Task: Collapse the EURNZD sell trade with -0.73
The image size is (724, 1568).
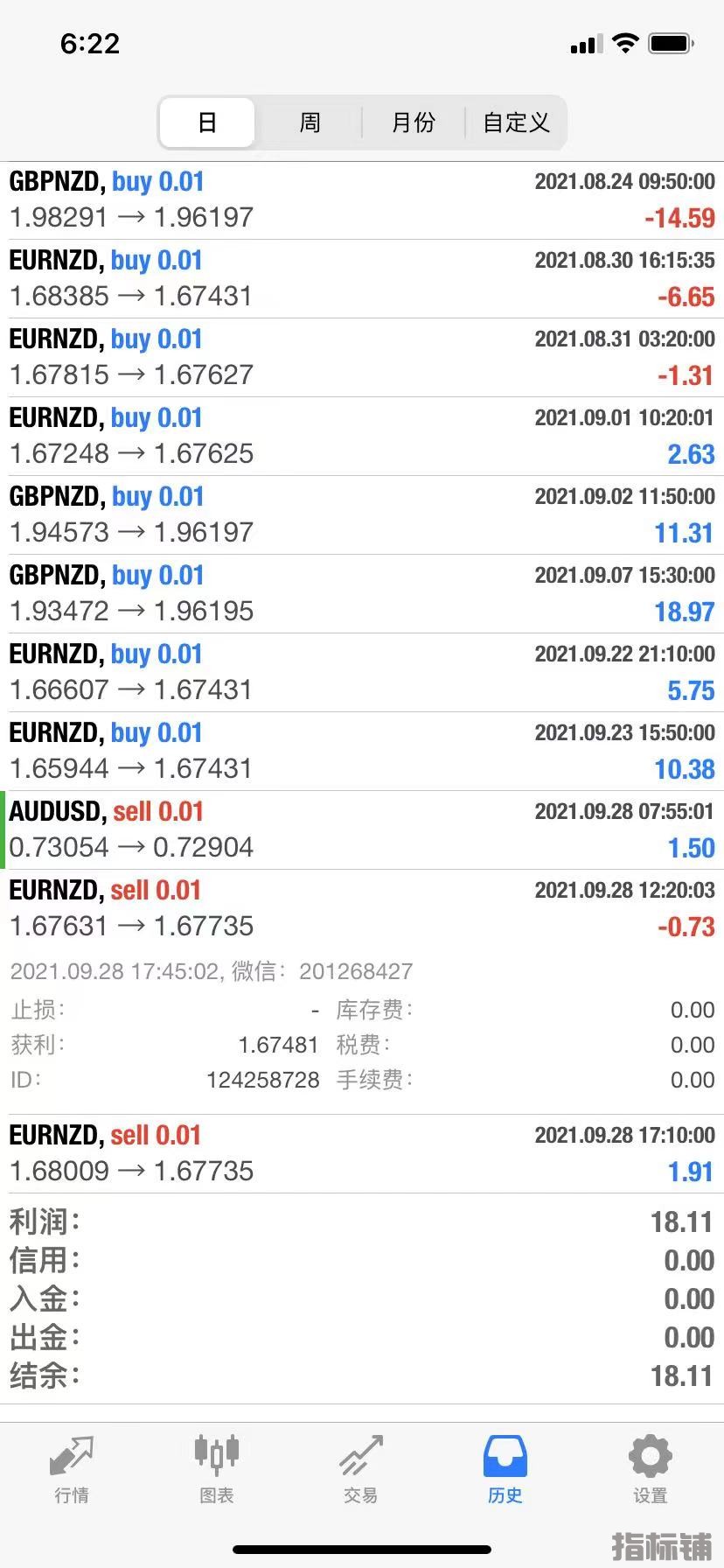Action: (x=362, y=909)
